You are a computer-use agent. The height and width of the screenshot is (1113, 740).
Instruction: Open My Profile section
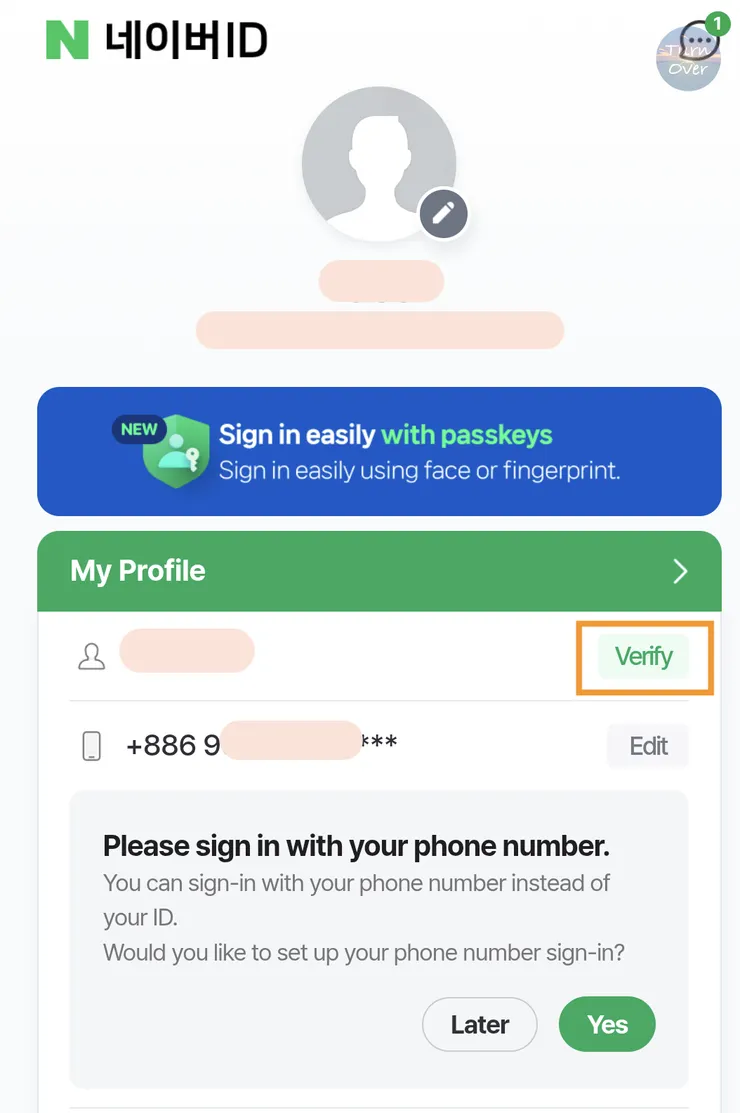[379, 571]
